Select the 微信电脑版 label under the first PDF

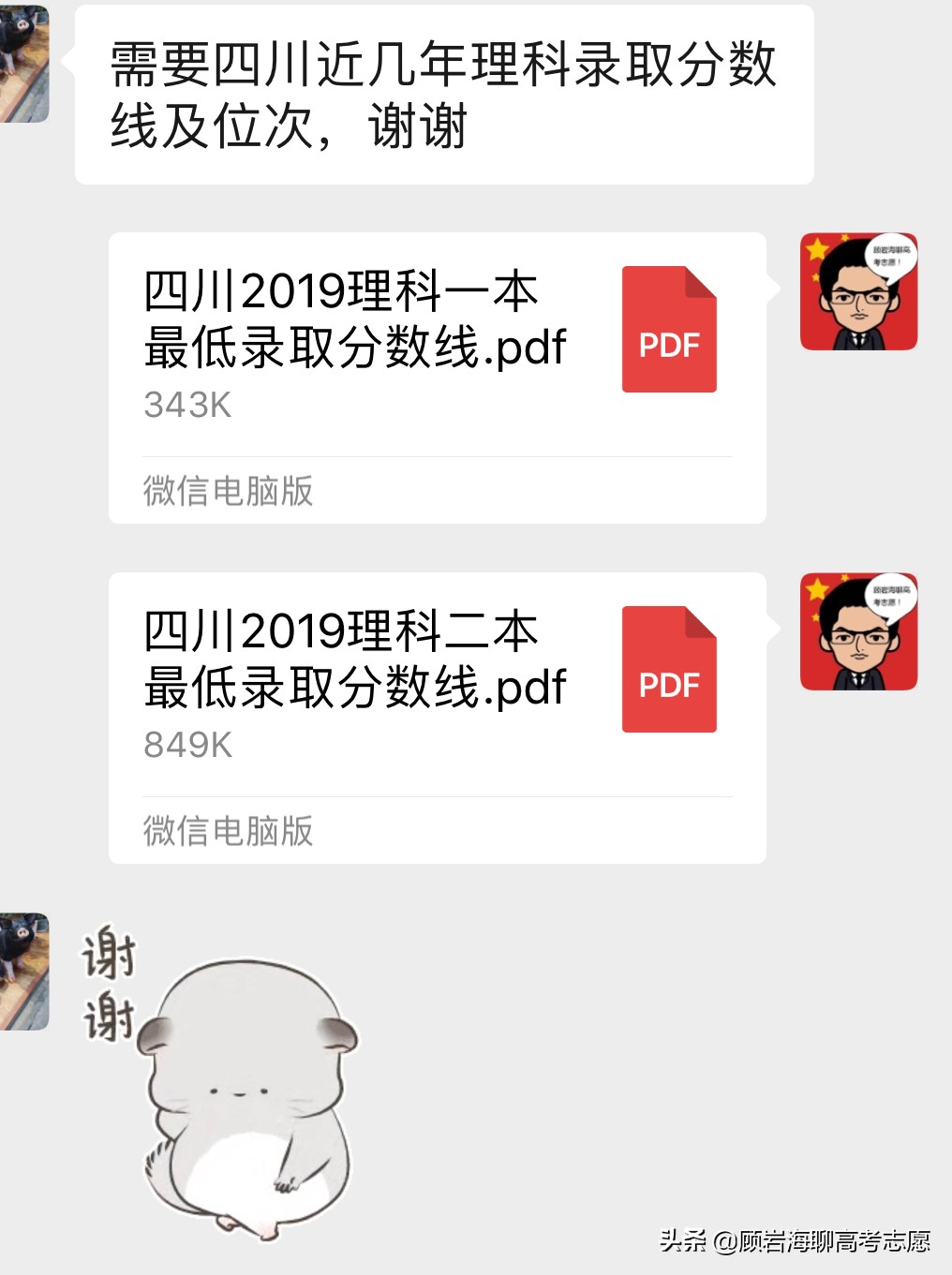230,491
